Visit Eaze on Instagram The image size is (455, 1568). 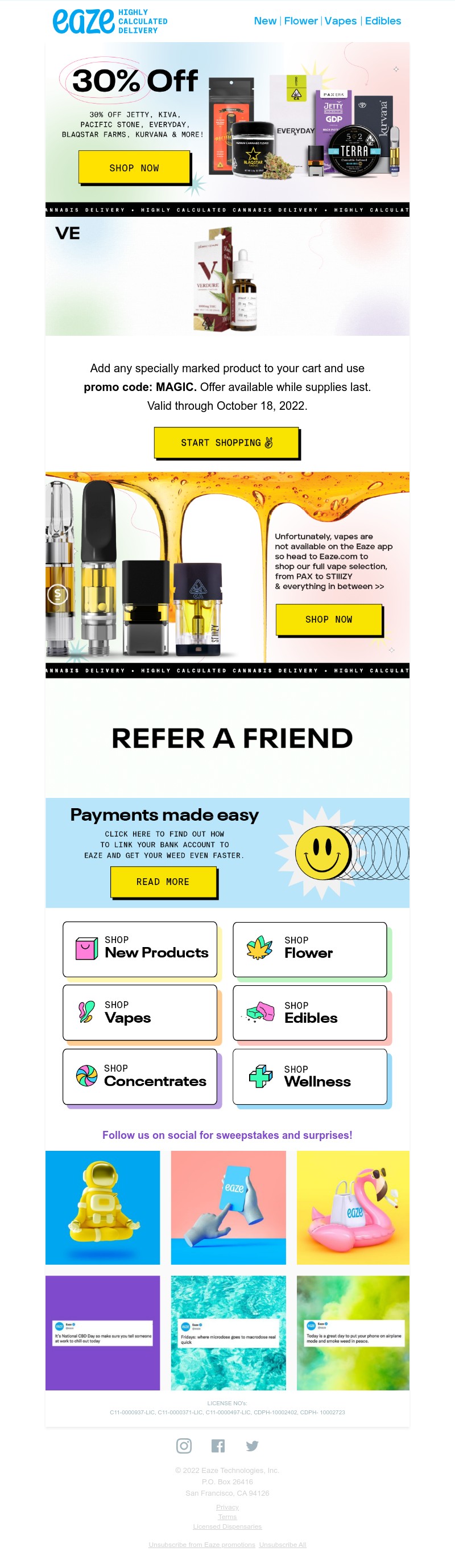(x=184, y=1445)
